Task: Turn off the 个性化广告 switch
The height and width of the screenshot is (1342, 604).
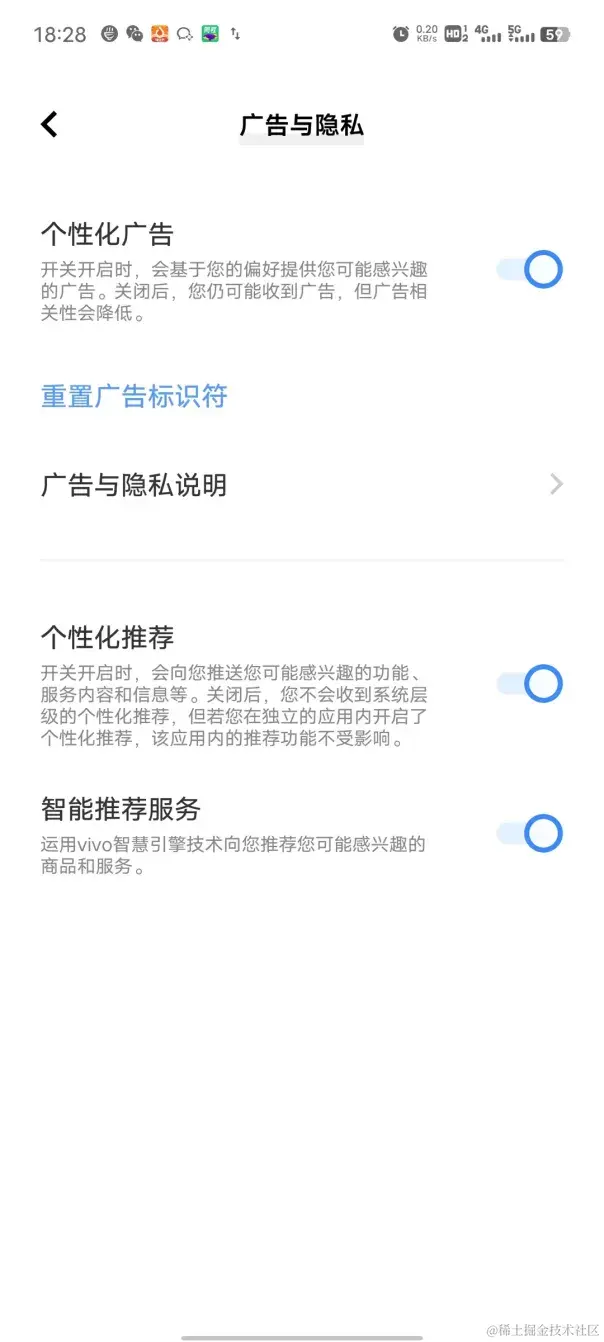Action: click(530, 270)
